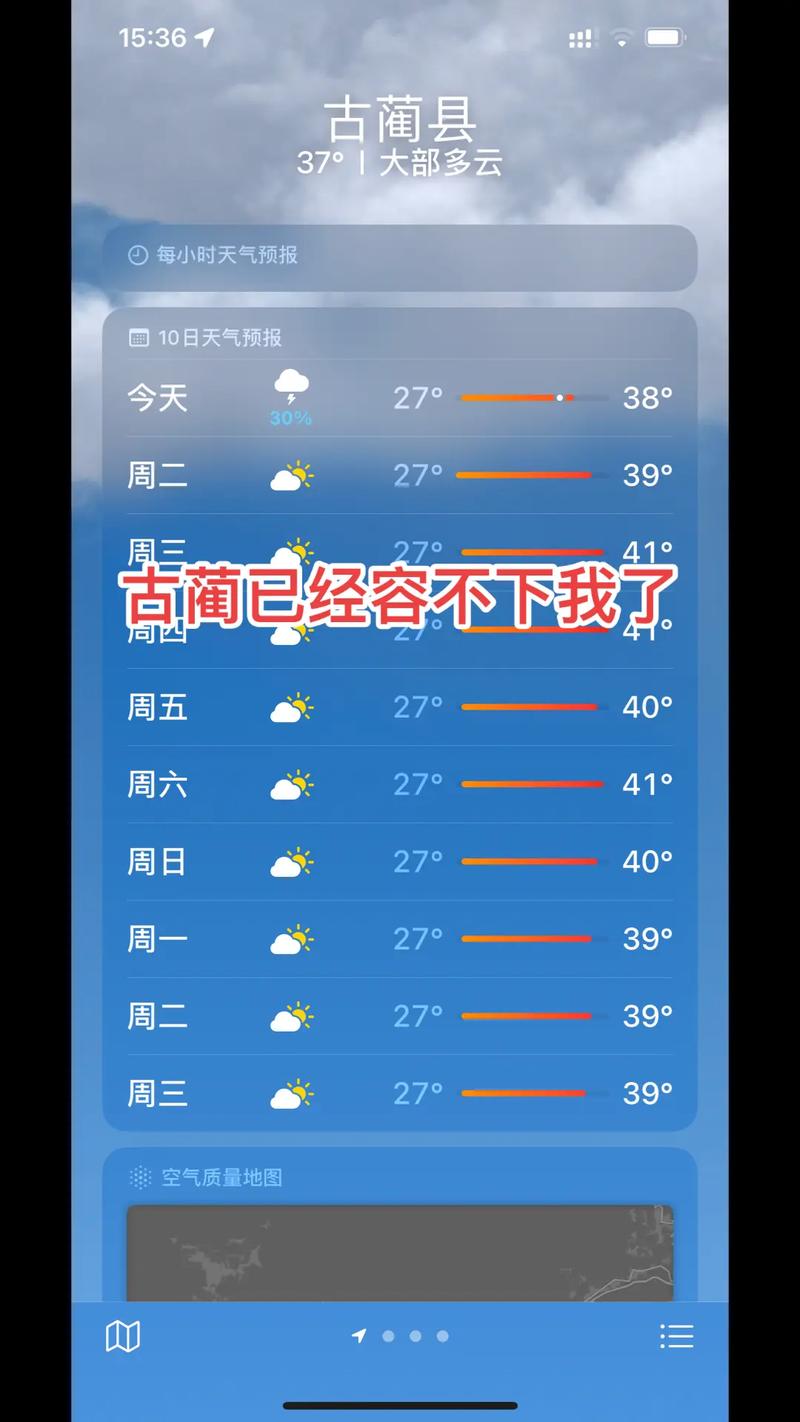Tap the second page dot

pos(389,1335)
